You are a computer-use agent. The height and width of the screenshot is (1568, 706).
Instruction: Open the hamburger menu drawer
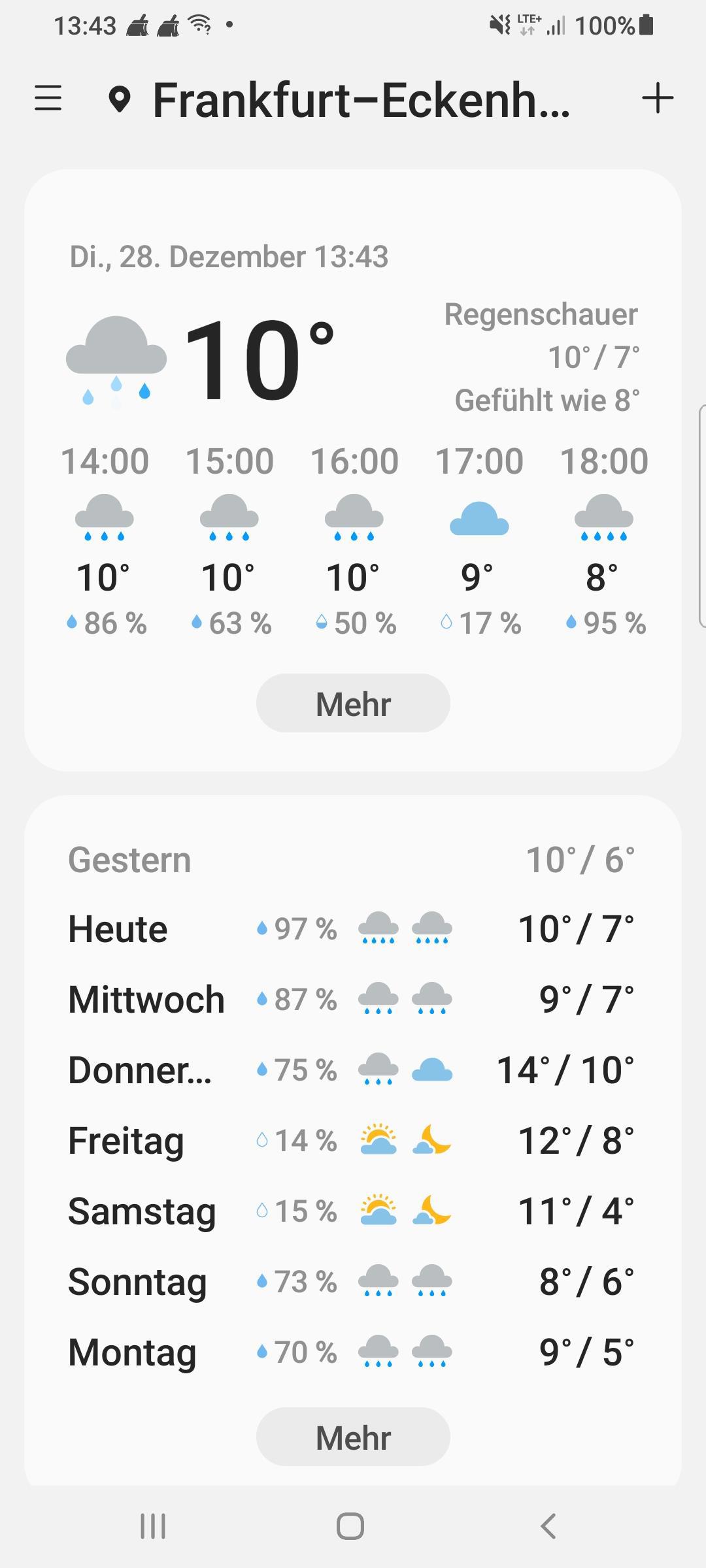48,99
